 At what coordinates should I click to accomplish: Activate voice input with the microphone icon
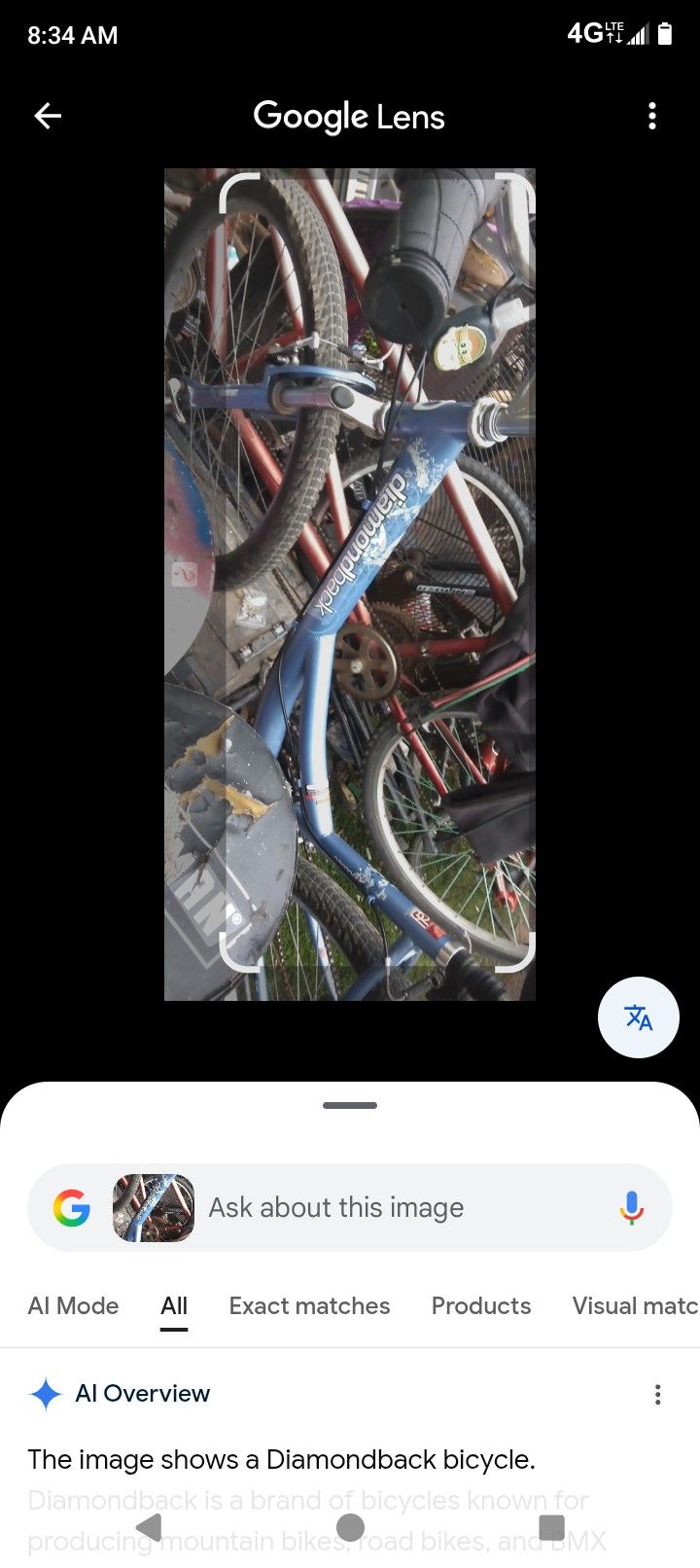(x=630, y=1208)
